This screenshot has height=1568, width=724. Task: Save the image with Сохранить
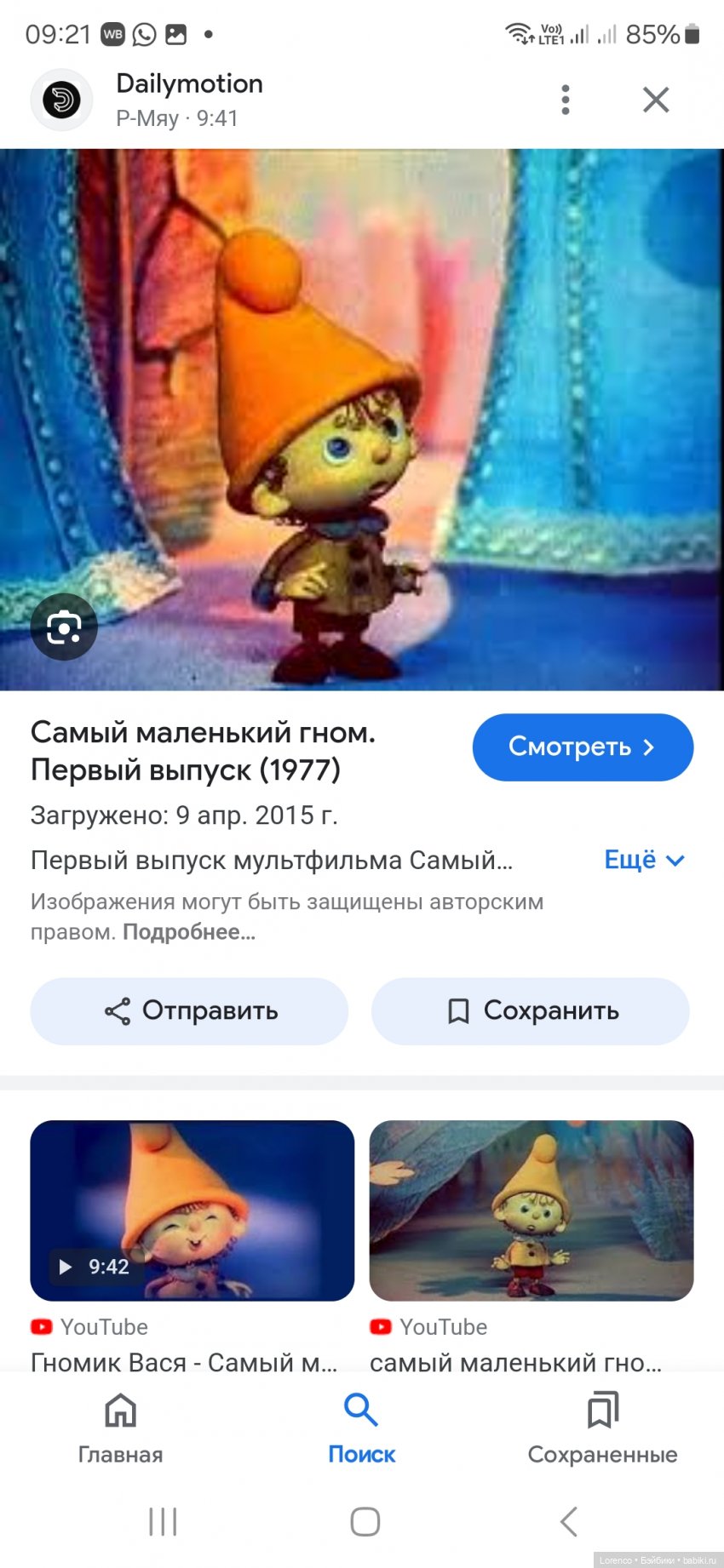click(530, 1011)
